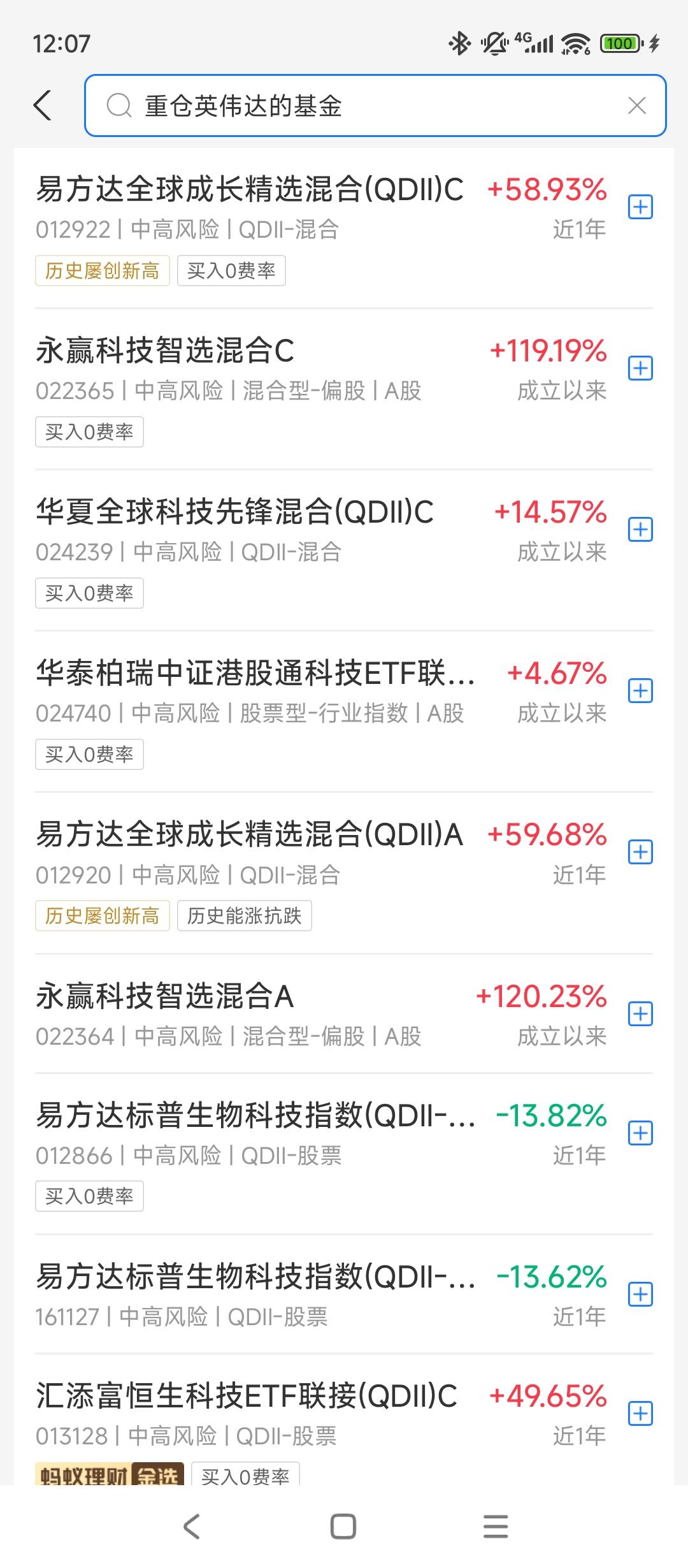Tap the back arrow beside the search bar

pos(42,105)
